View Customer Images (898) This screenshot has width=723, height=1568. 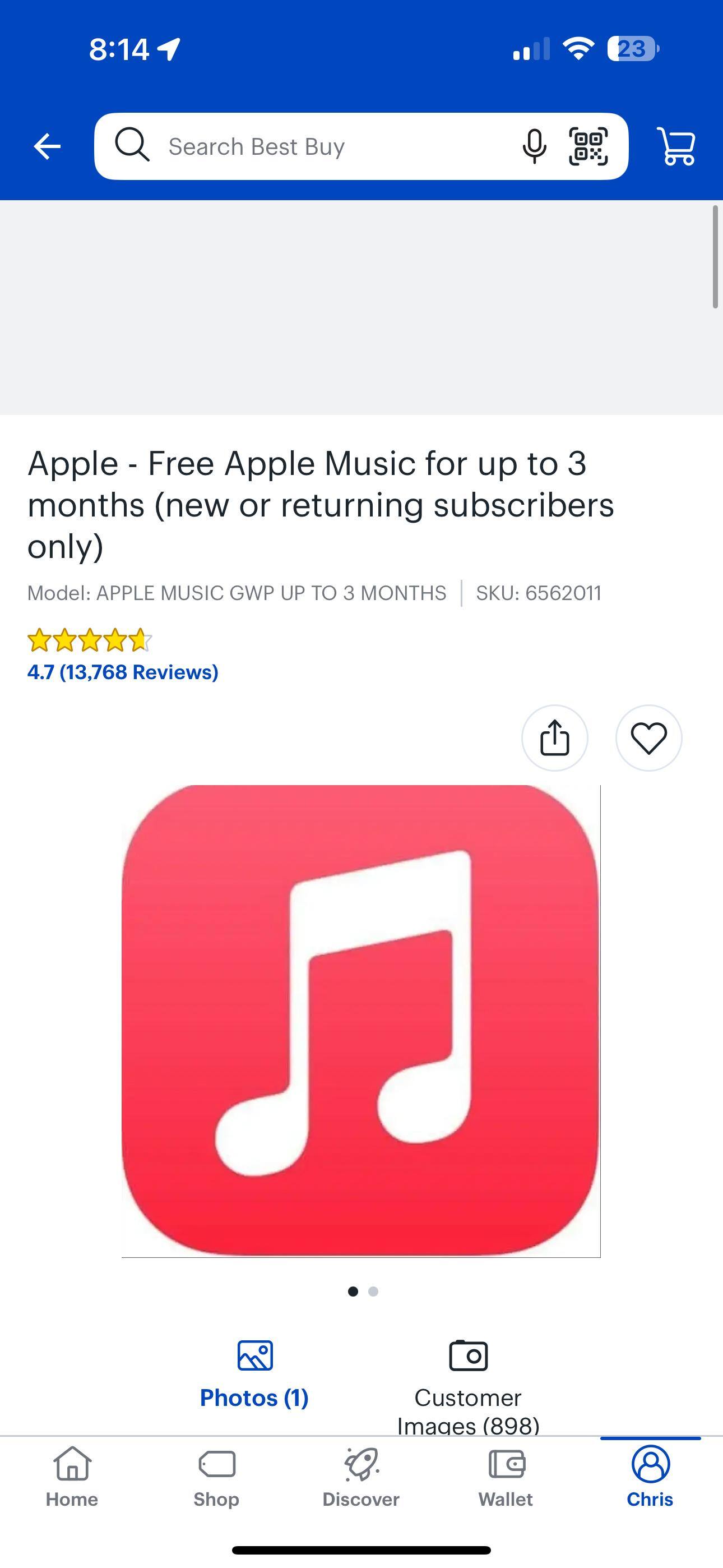pos(467,1385)
